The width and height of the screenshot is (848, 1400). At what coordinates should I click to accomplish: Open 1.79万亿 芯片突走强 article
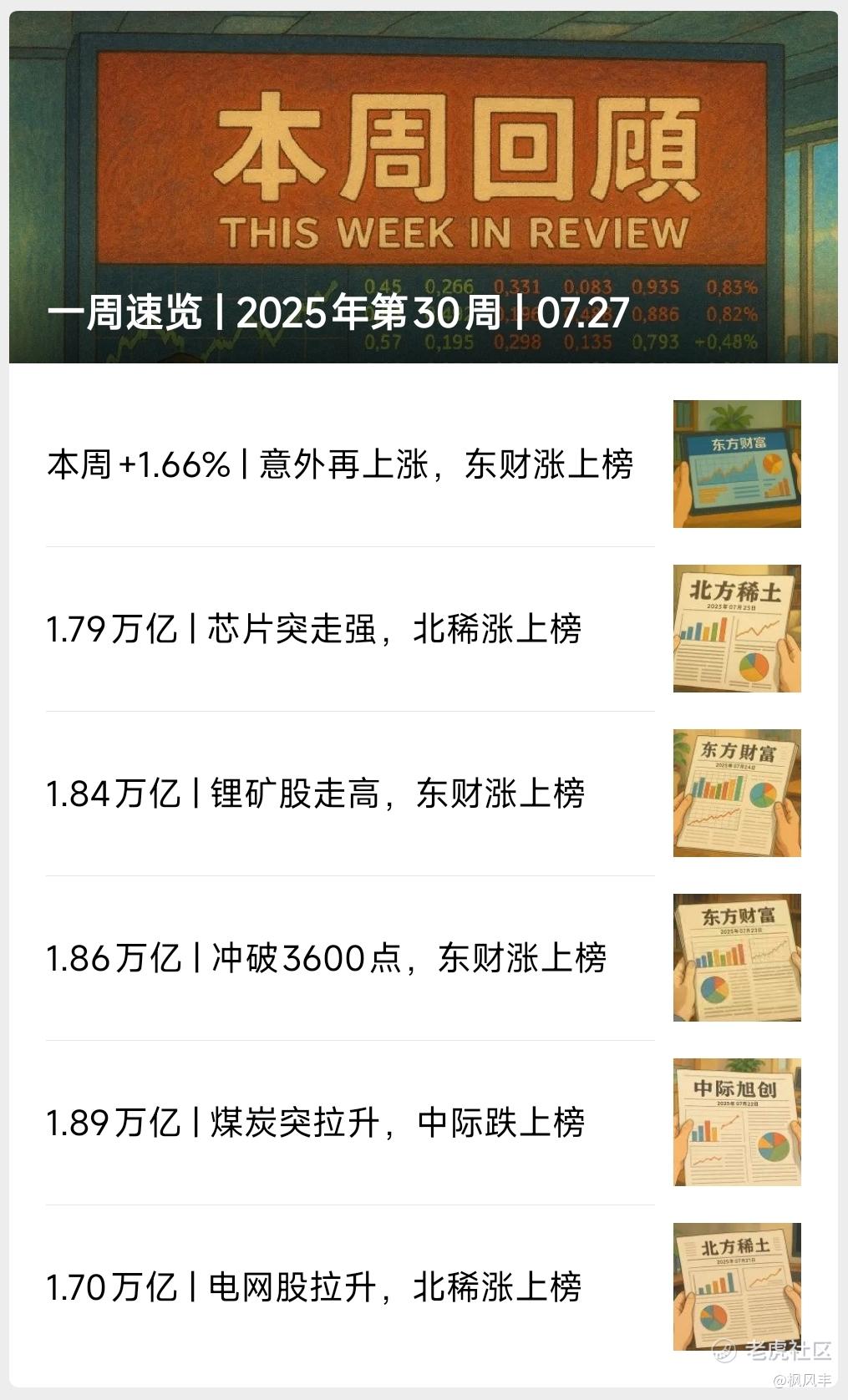314,628
